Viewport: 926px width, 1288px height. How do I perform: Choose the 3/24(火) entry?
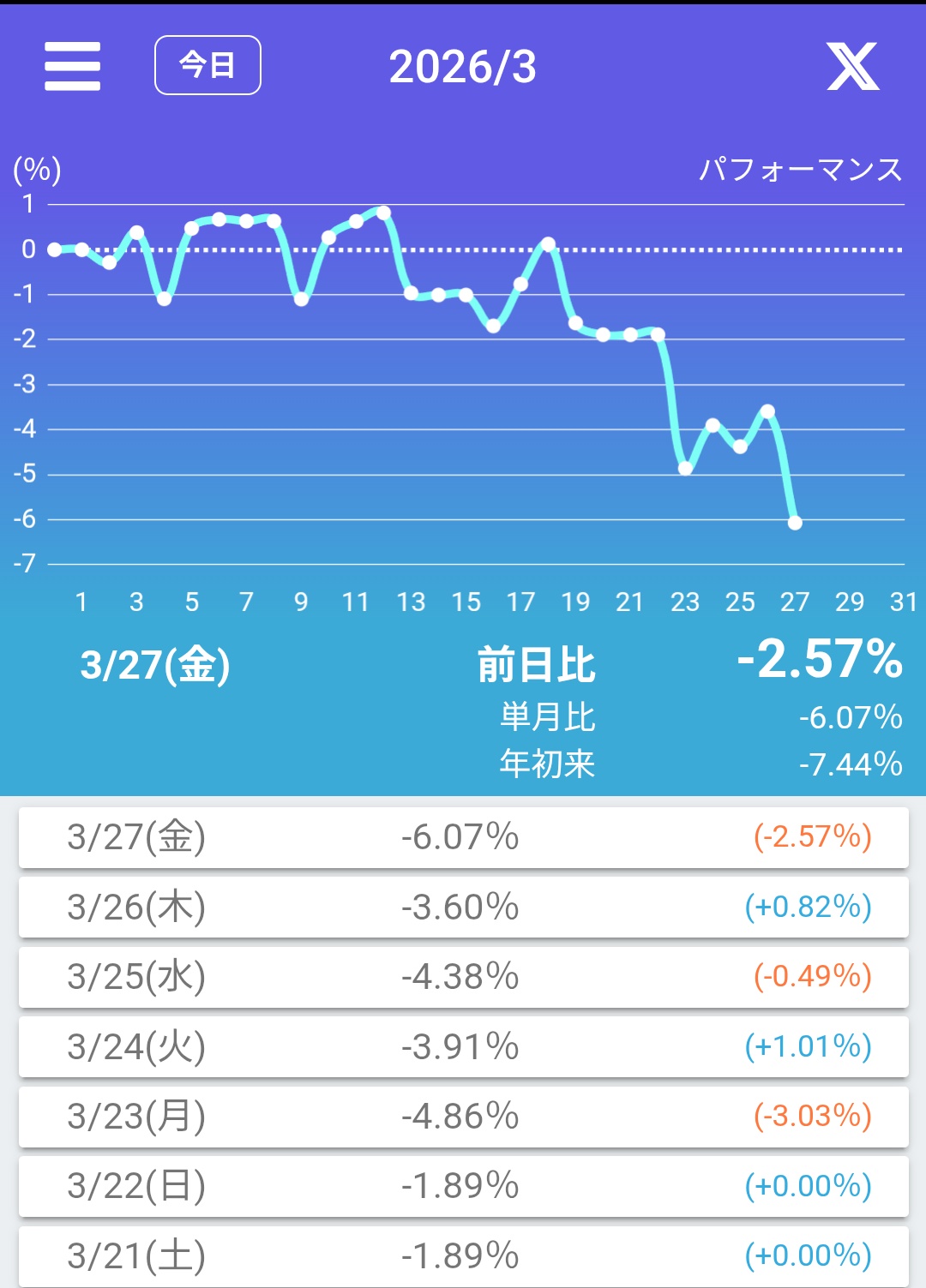click(x=463, y=1046)
